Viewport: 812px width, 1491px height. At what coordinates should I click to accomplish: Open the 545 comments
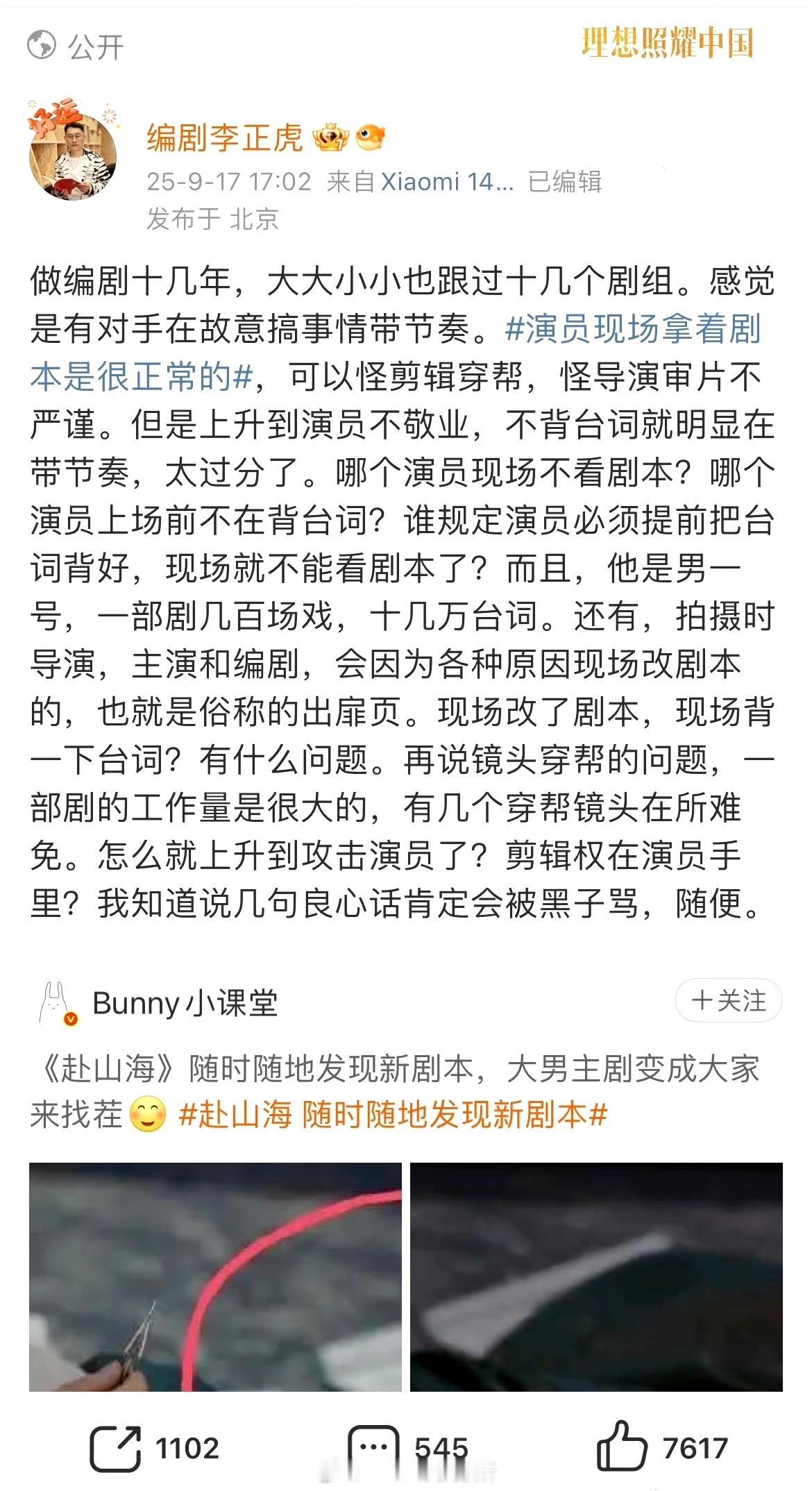click(x=407, y=1448)
